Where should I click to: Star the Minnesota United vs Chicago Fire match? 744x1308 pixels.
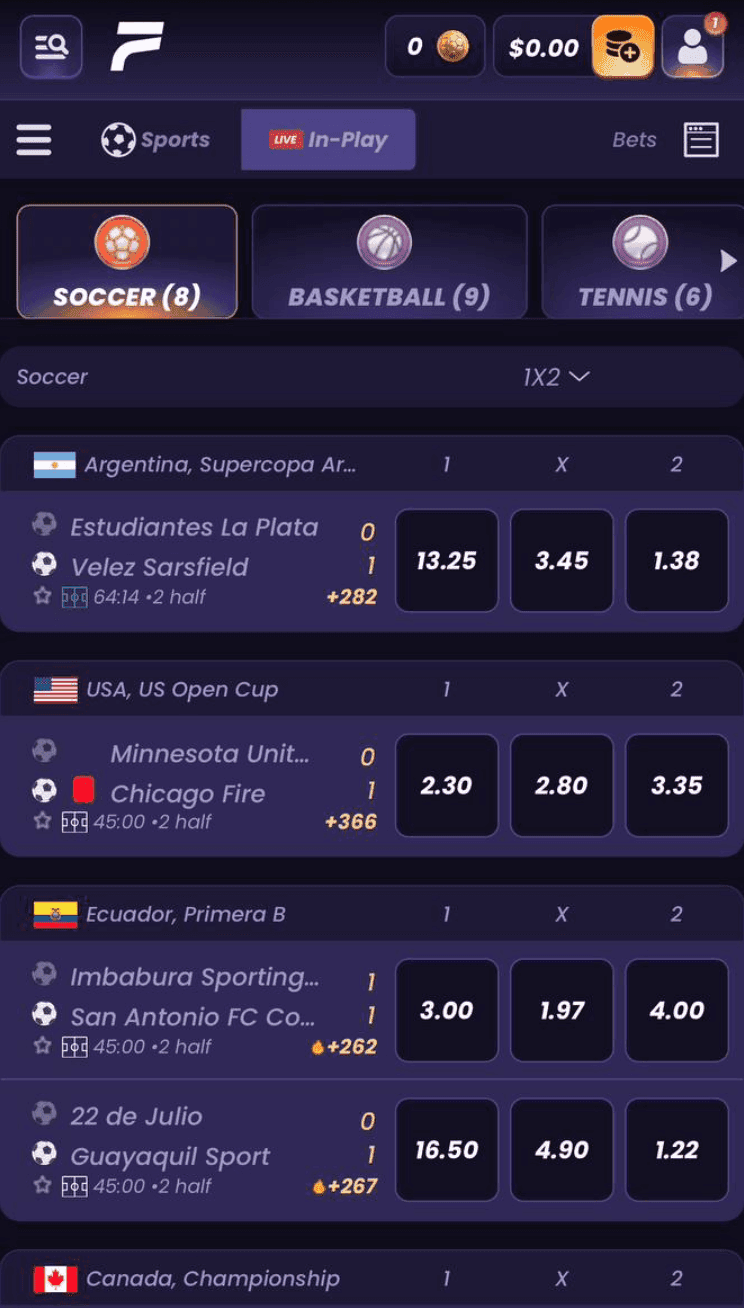41,820
